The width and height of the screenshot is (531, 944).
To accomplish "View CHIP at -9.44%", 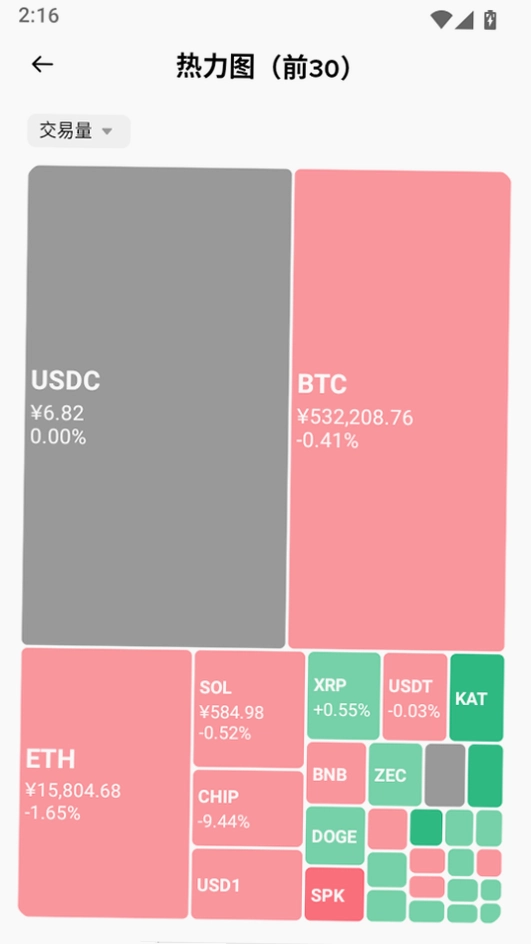I will coord(248,809).
